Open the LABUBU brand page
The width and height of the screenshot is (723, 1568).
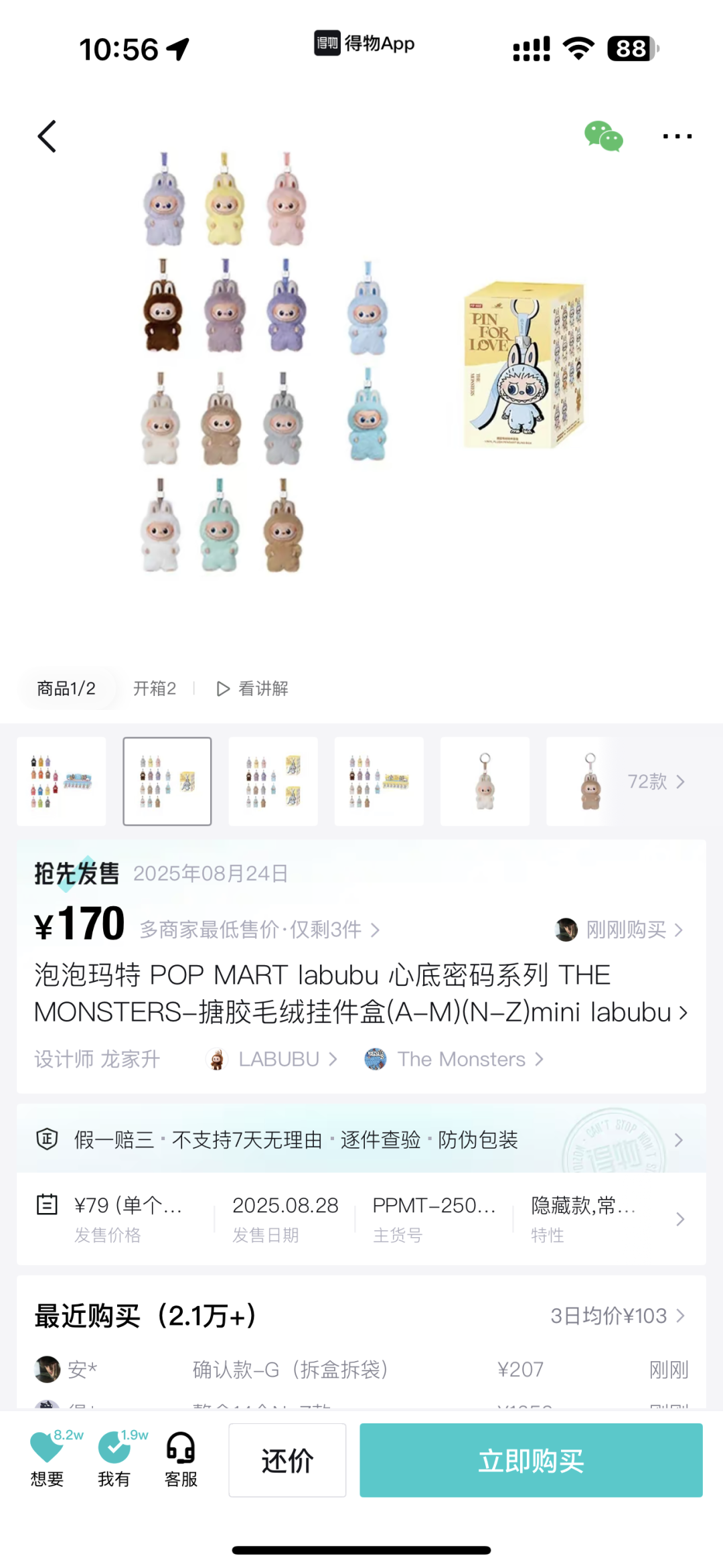pos(272,1059)
